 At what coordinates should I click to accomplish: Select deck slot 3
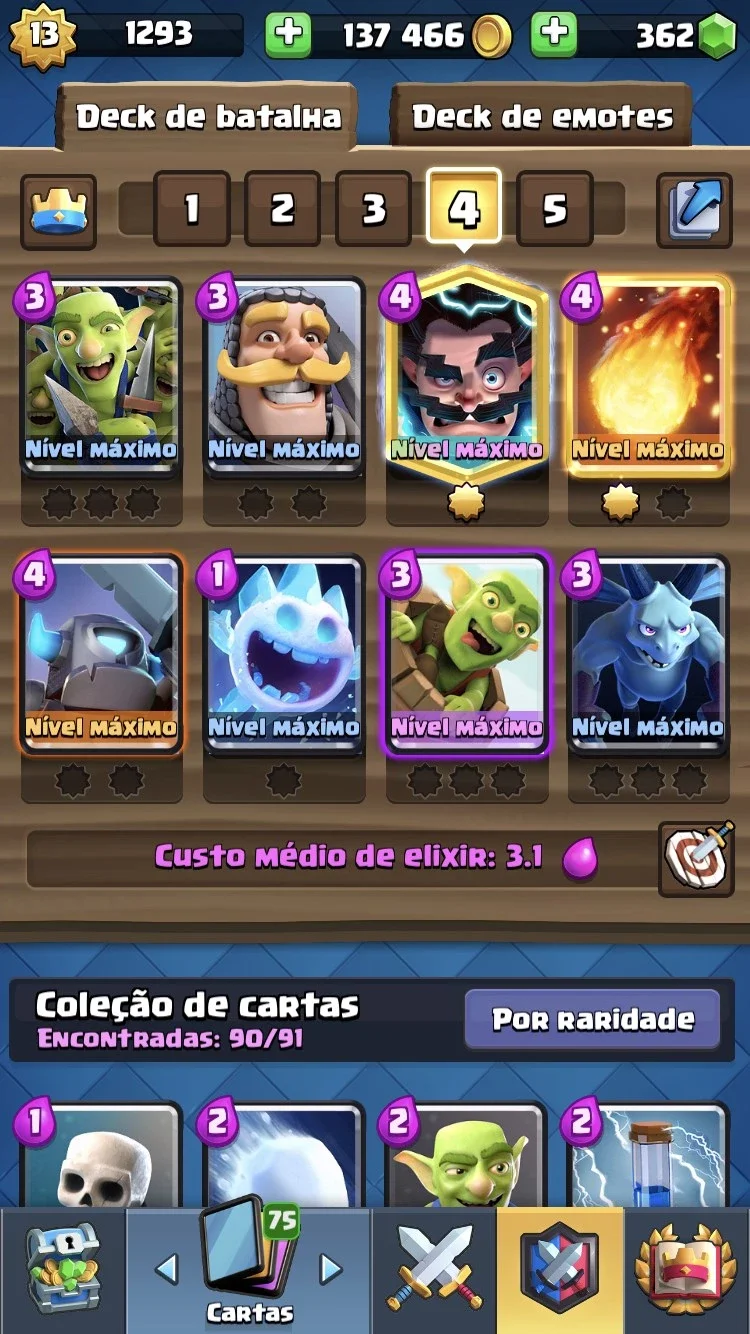(374, 208)
